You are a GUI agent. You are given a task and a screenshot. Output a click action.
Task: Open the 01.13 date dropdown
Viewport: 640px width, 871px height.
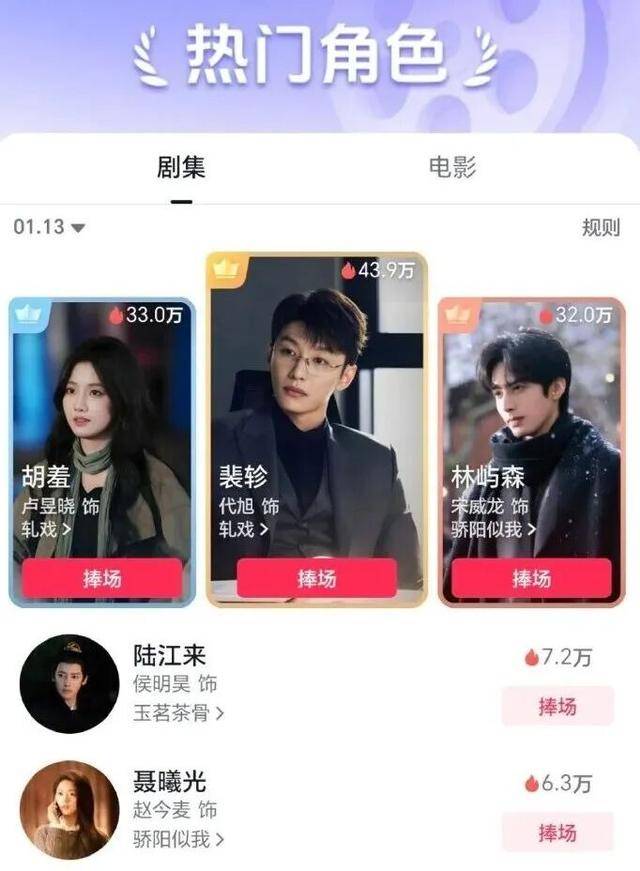[x=49, y=228]
